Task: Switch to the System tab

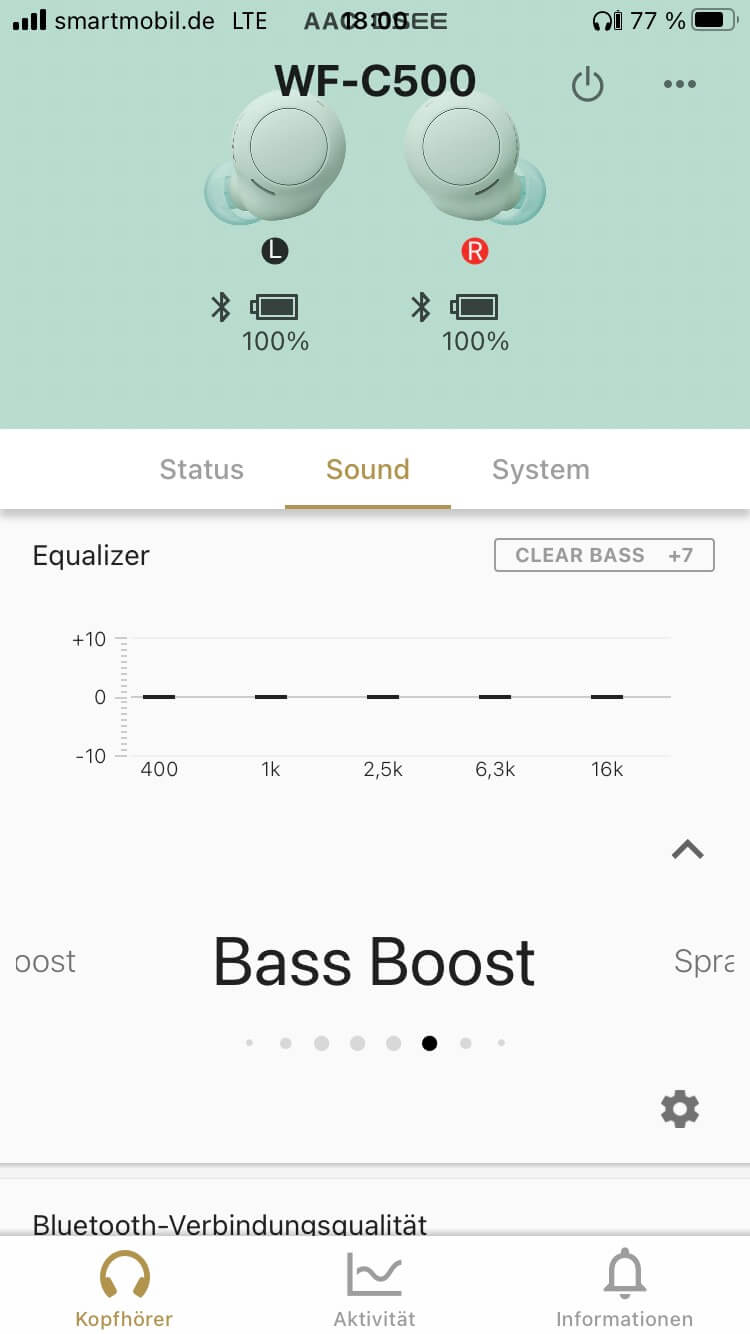Action: tap(540, 470)
